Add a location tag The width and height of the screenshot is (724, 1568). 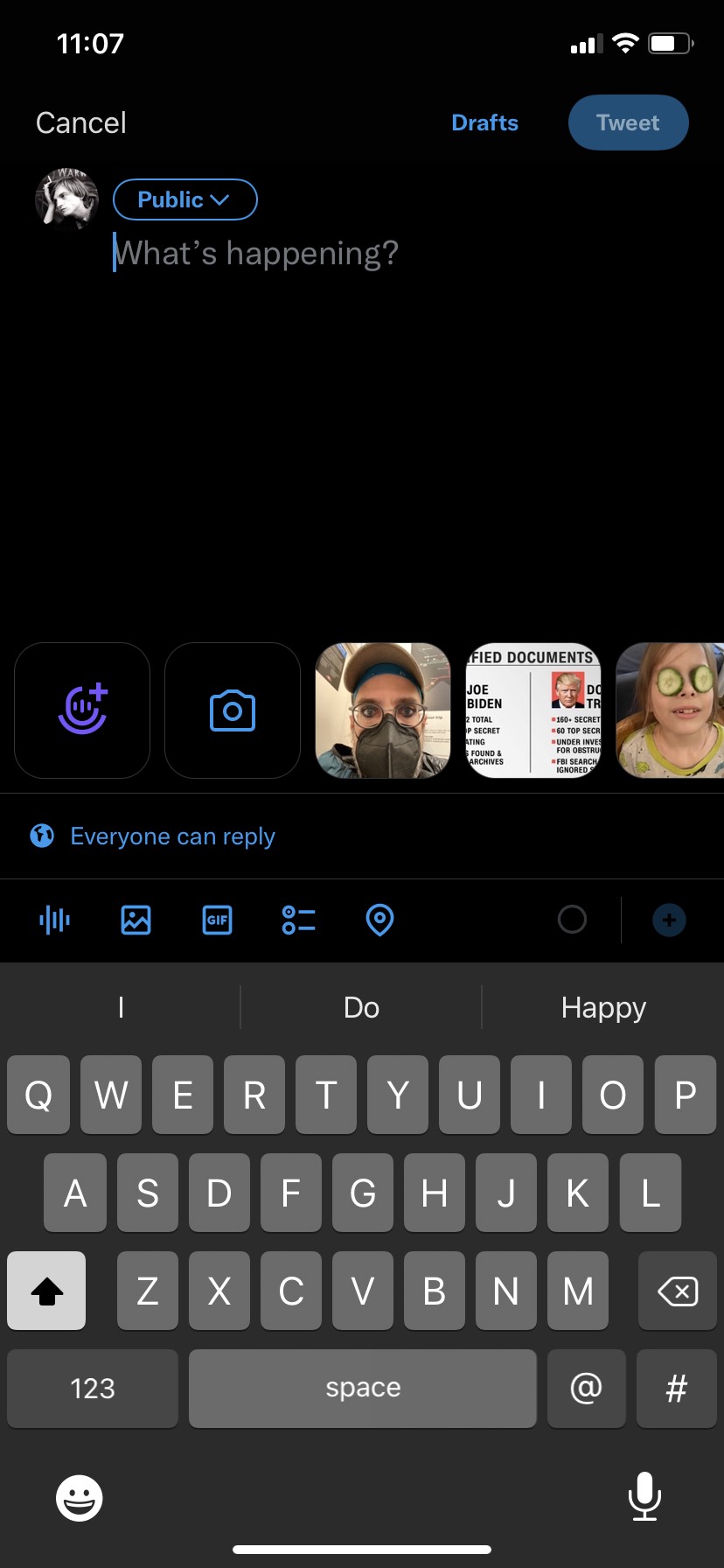tap(379, 920)
